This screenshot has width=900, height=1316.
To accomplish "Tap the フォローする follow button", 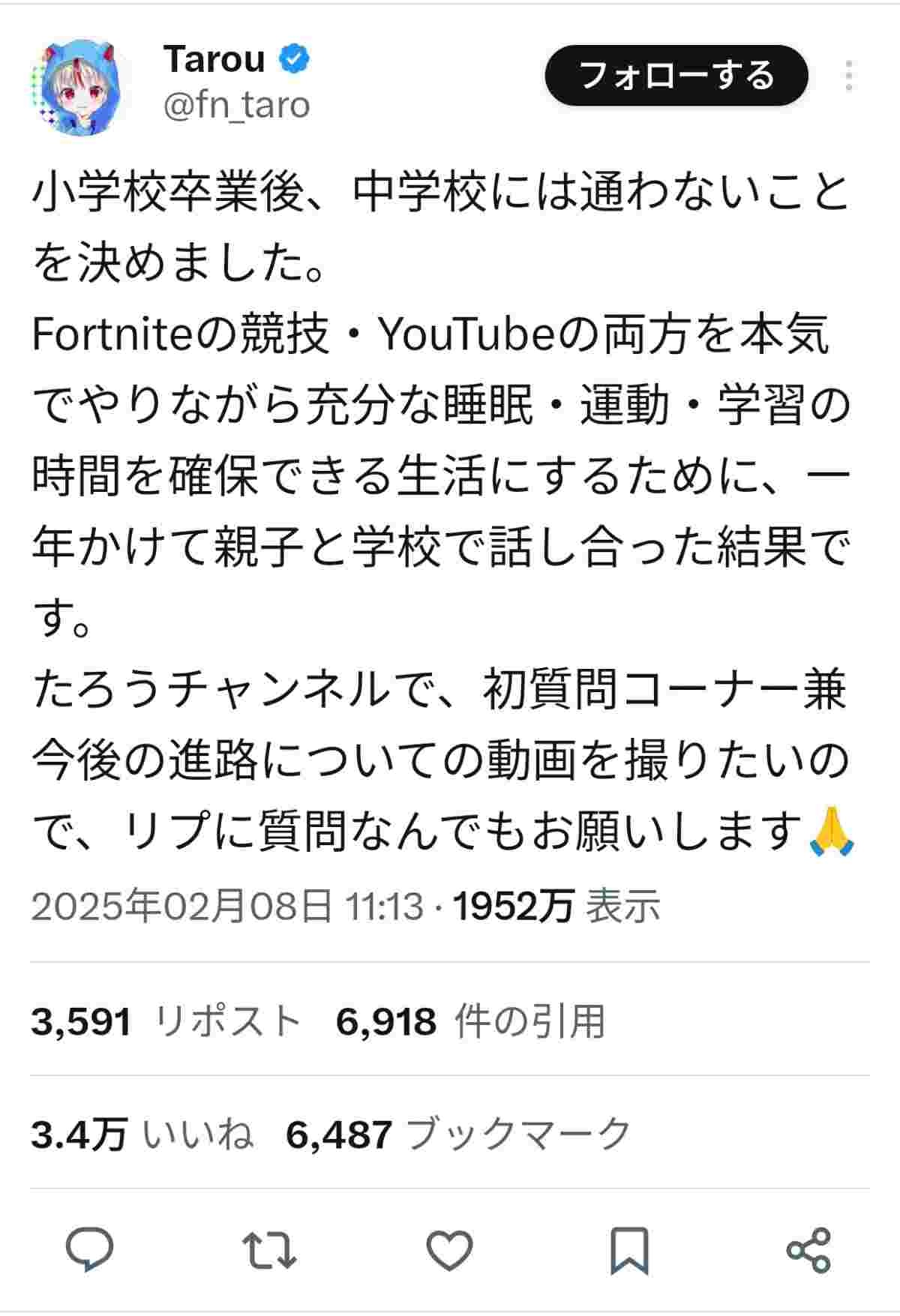I will (676, 75).
